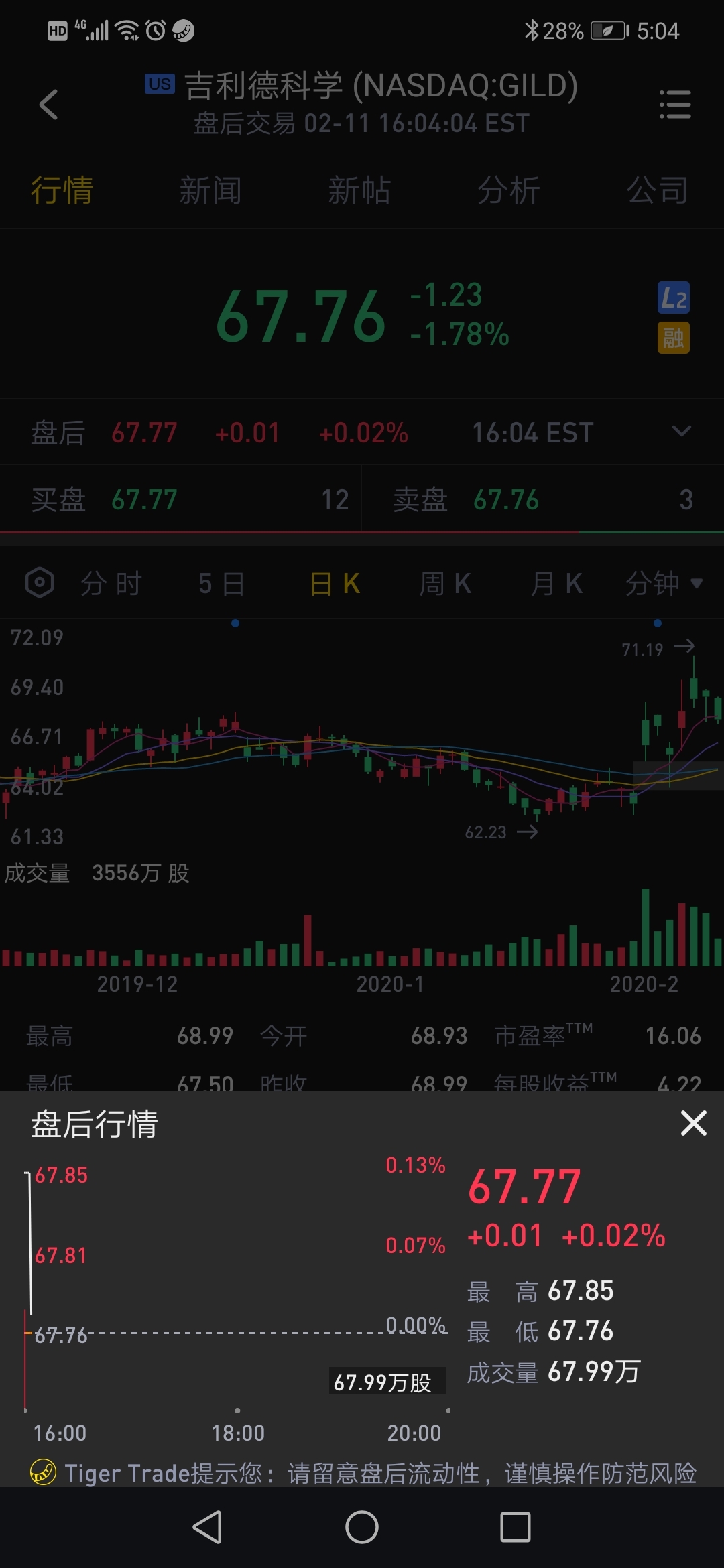The height and width of the screenshot is (1568, 724).
Task: Collapse the 盘后 row with the chevron
Action: pyautogui.click(x=681, y=432)
